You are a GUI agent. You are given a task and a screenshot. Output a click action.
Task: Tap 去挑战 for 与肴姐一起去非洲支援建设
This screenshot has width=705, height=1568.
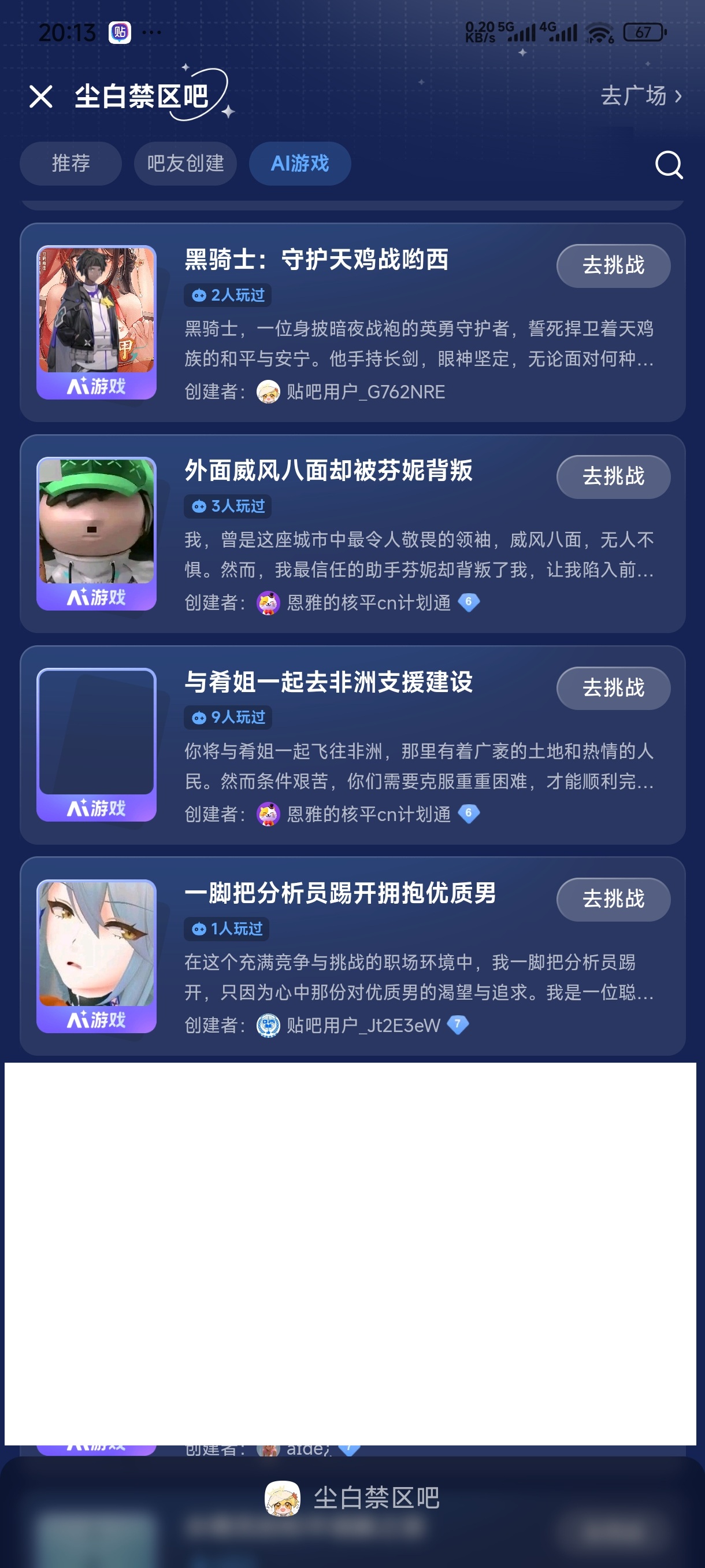pyautogui.click(x=613, y=688)
